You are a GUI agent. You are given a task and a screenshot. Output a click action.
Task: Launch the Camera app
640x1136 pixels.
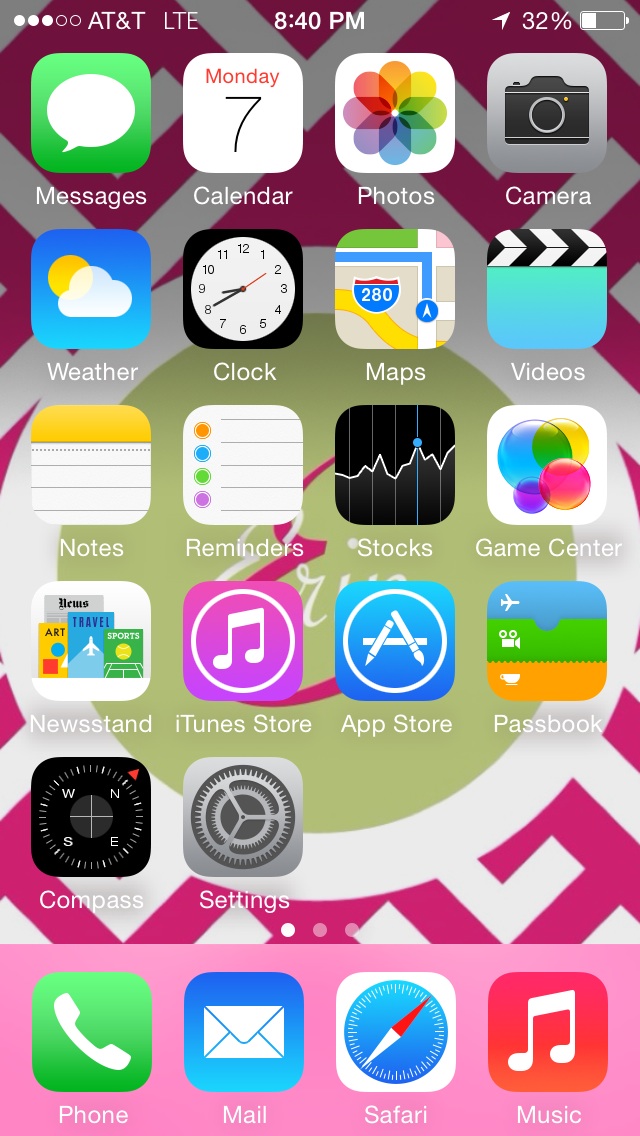coord(547,113)
